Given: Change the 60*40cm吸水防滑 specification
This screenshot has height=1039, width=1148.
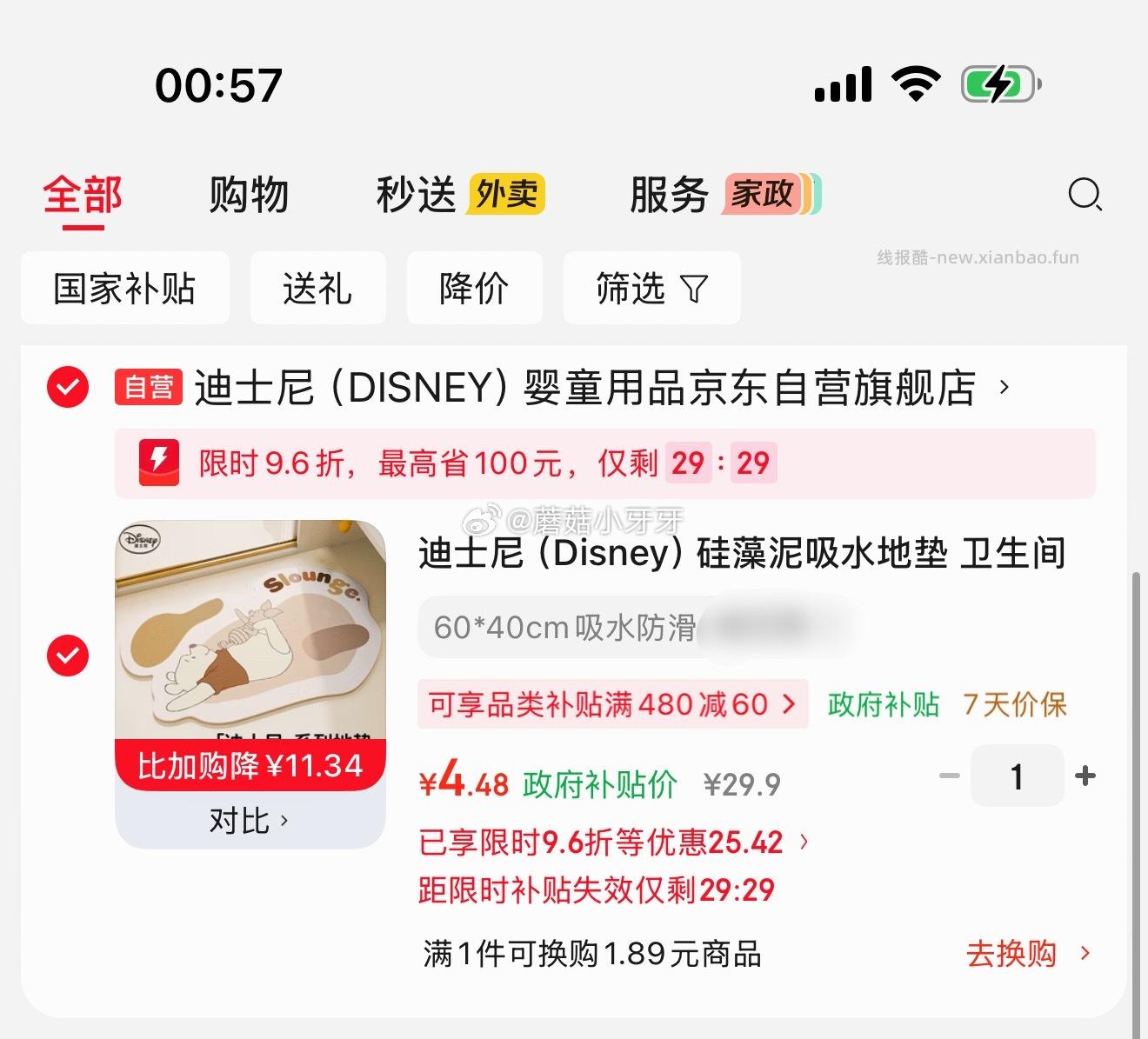Looking at the screenshot, I should tap(565, 627).
